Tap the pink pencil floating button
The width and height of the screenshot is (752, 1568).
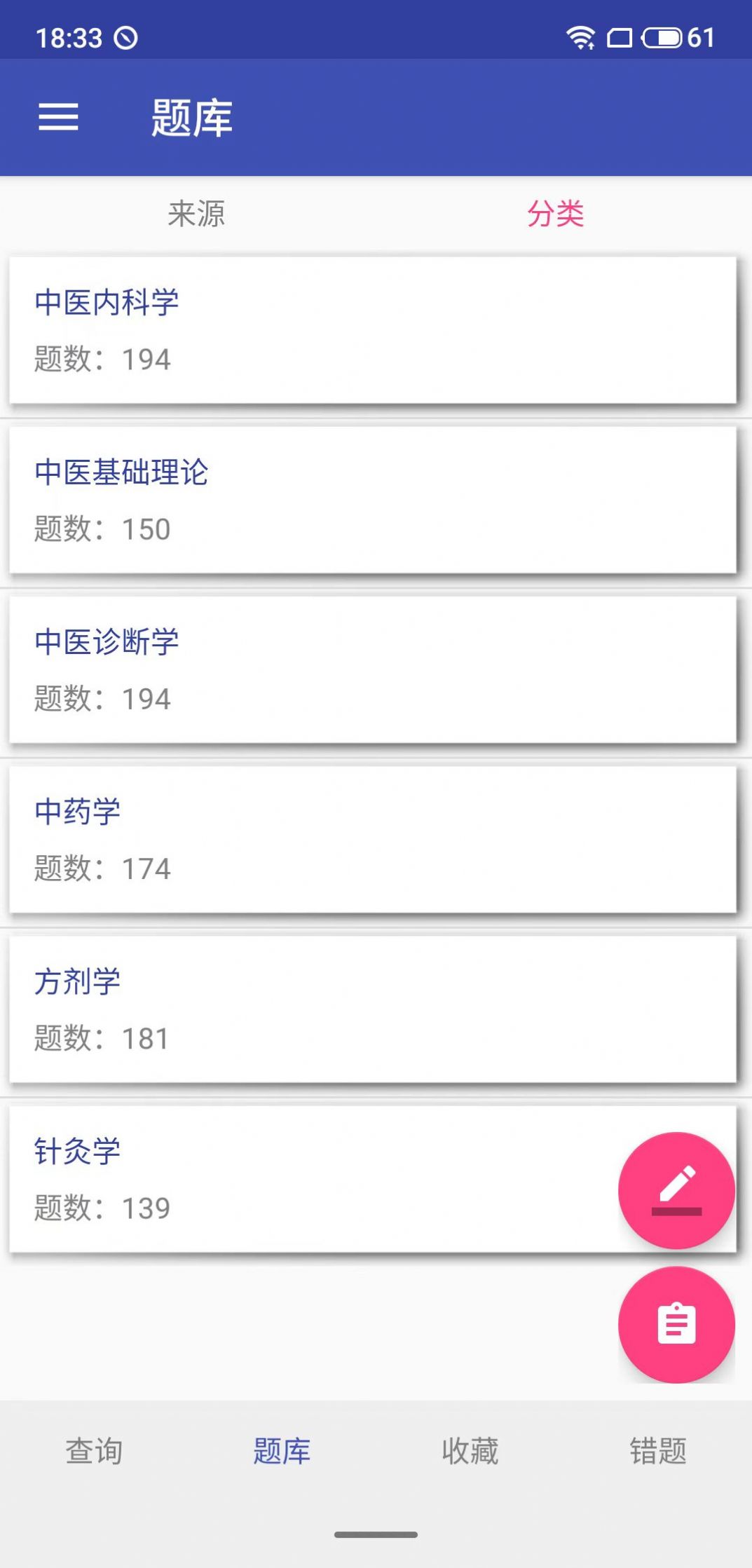(676, 1190)
